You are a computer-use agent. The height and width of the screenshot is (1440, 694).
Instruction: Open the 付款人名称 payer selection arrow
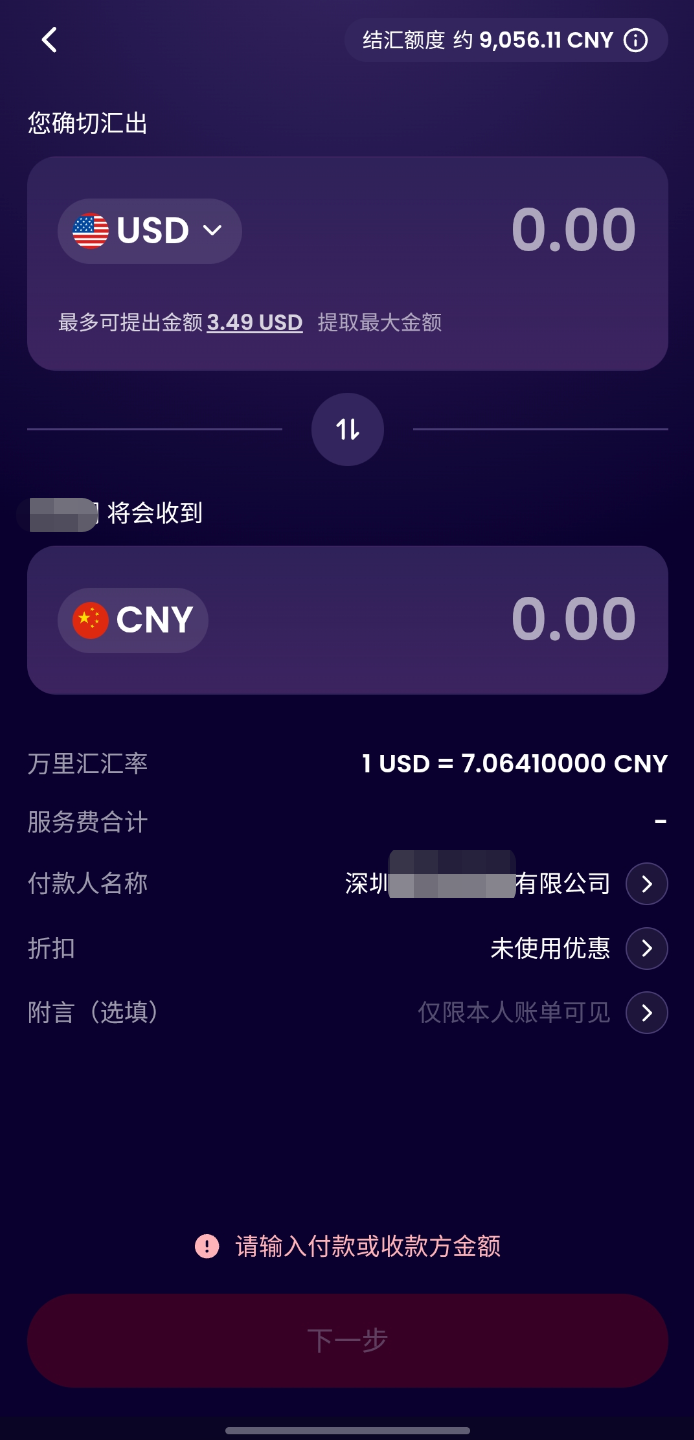pyautogui.click(x=646, y=884)
